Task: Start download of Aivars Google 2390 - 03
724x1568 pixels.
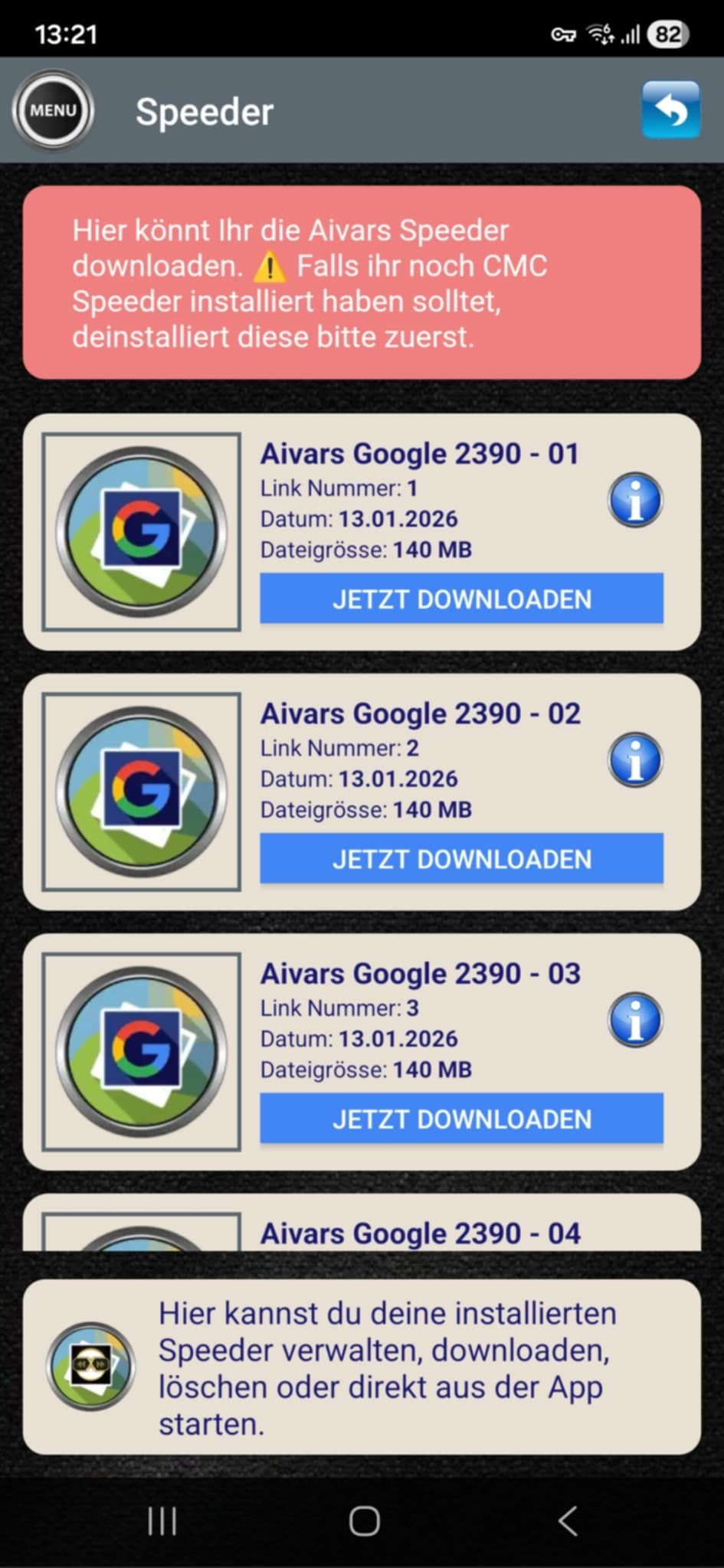Action: point(460,1119)
